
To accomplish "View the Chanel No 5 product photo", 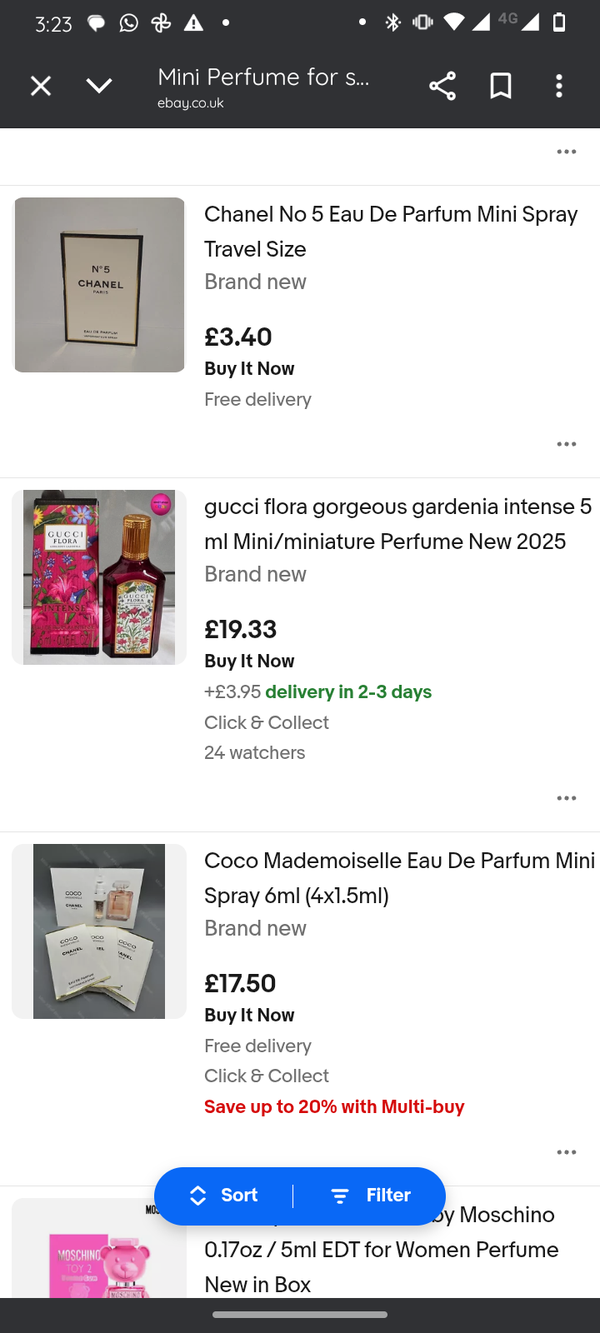I will point(99,285).
